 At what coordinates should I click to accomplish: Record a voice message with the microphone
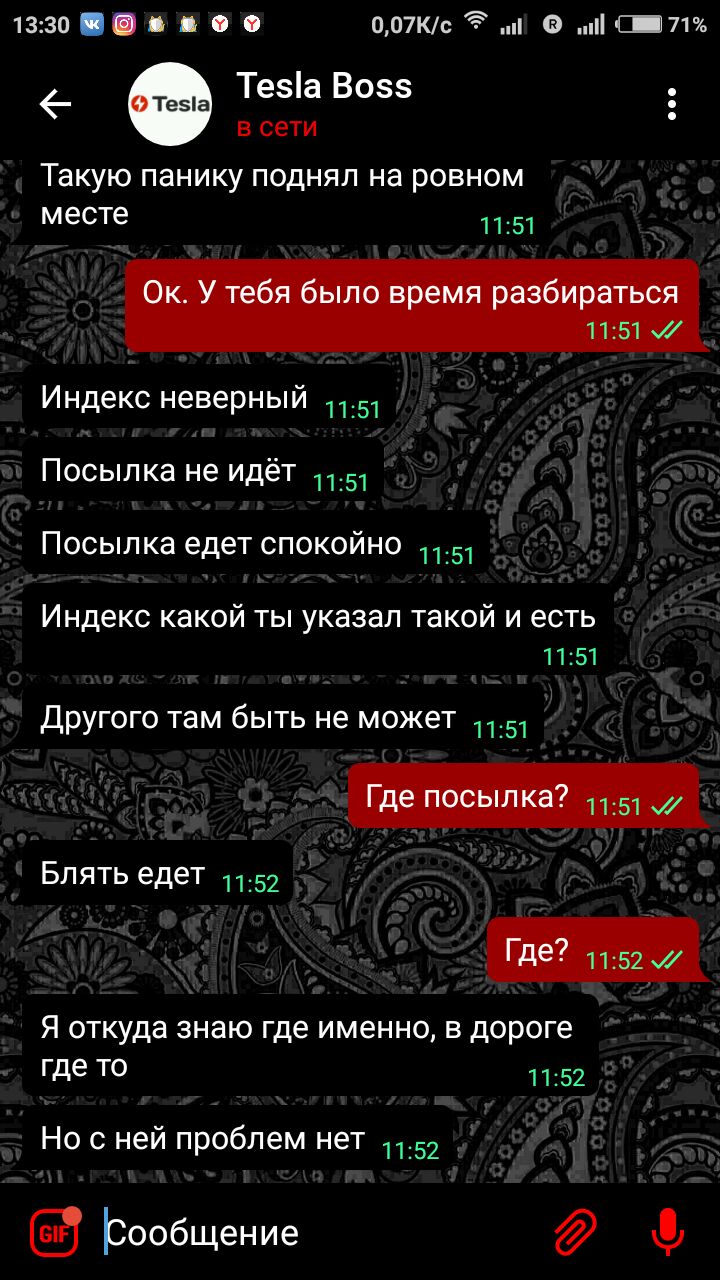(667, 1232)
